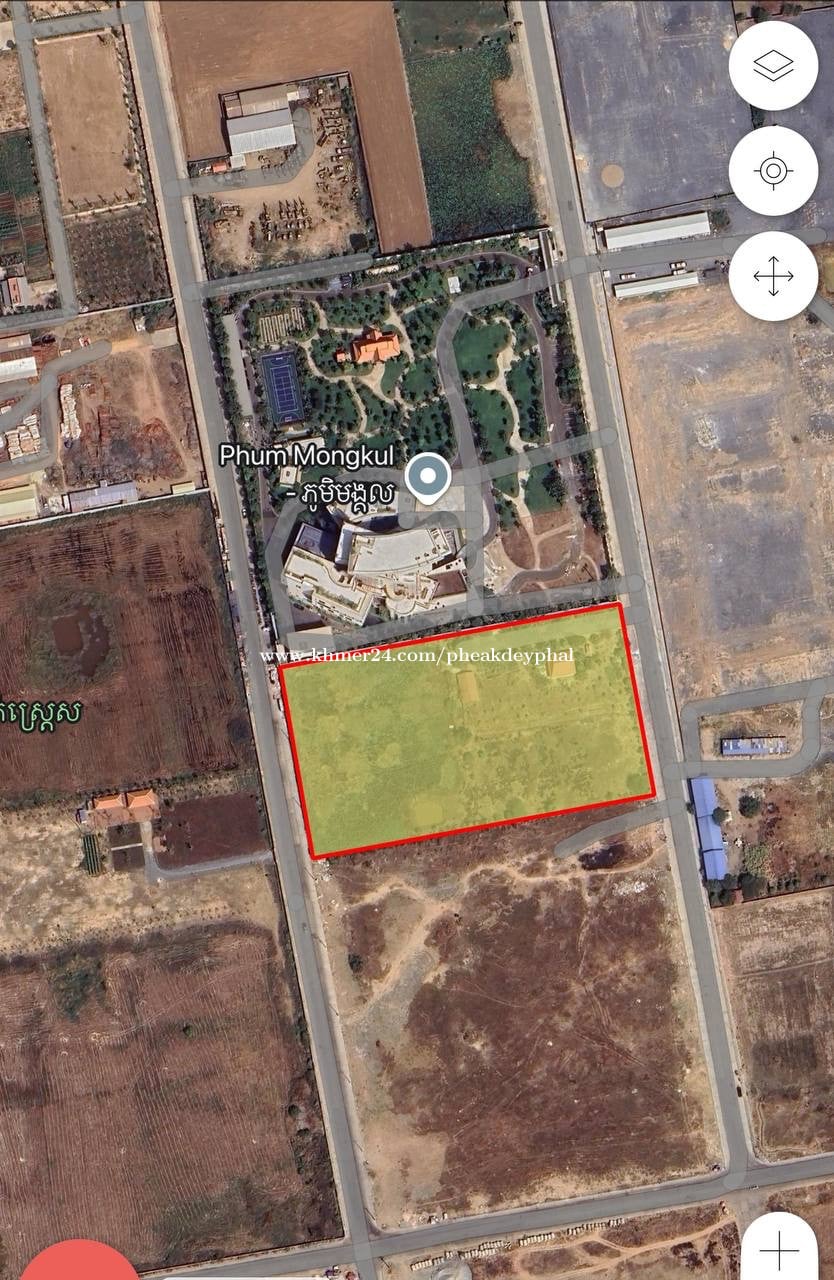Open the map layers selector
834x1280 pixels.
click(x=773, y=66)
